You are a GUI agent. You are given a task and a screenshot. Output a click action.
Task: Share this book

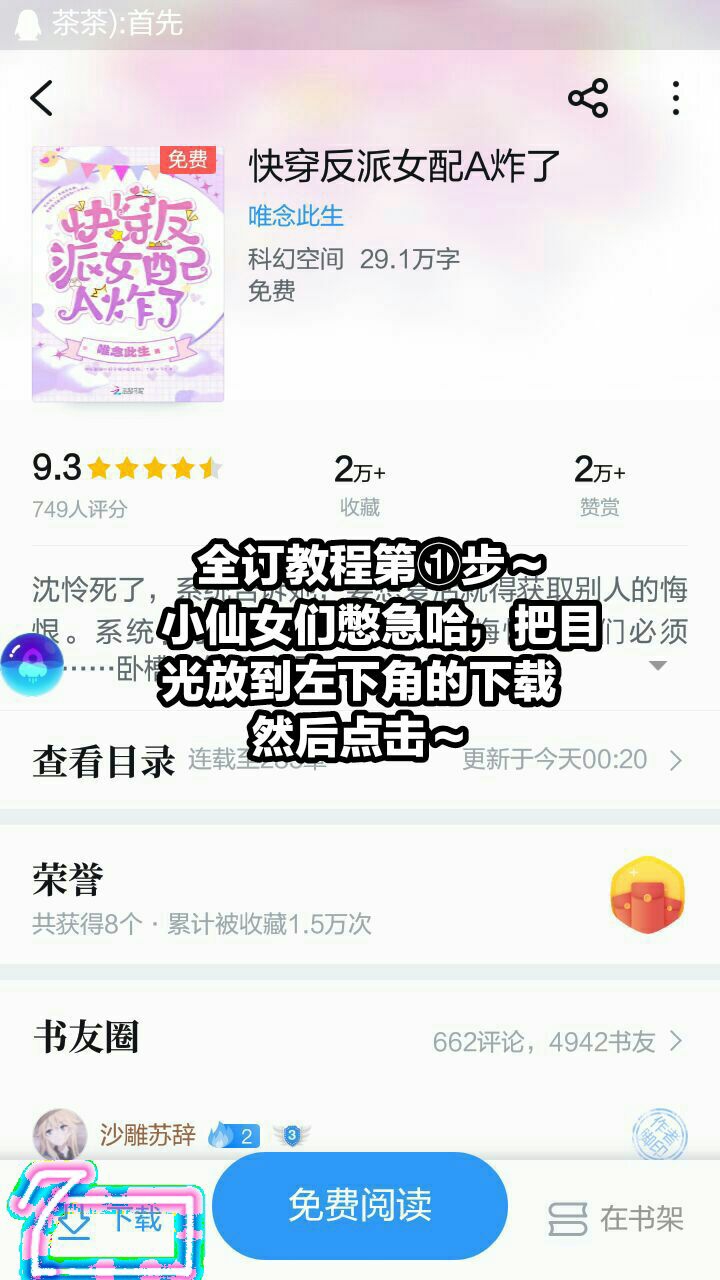click(x=588, y=98)
